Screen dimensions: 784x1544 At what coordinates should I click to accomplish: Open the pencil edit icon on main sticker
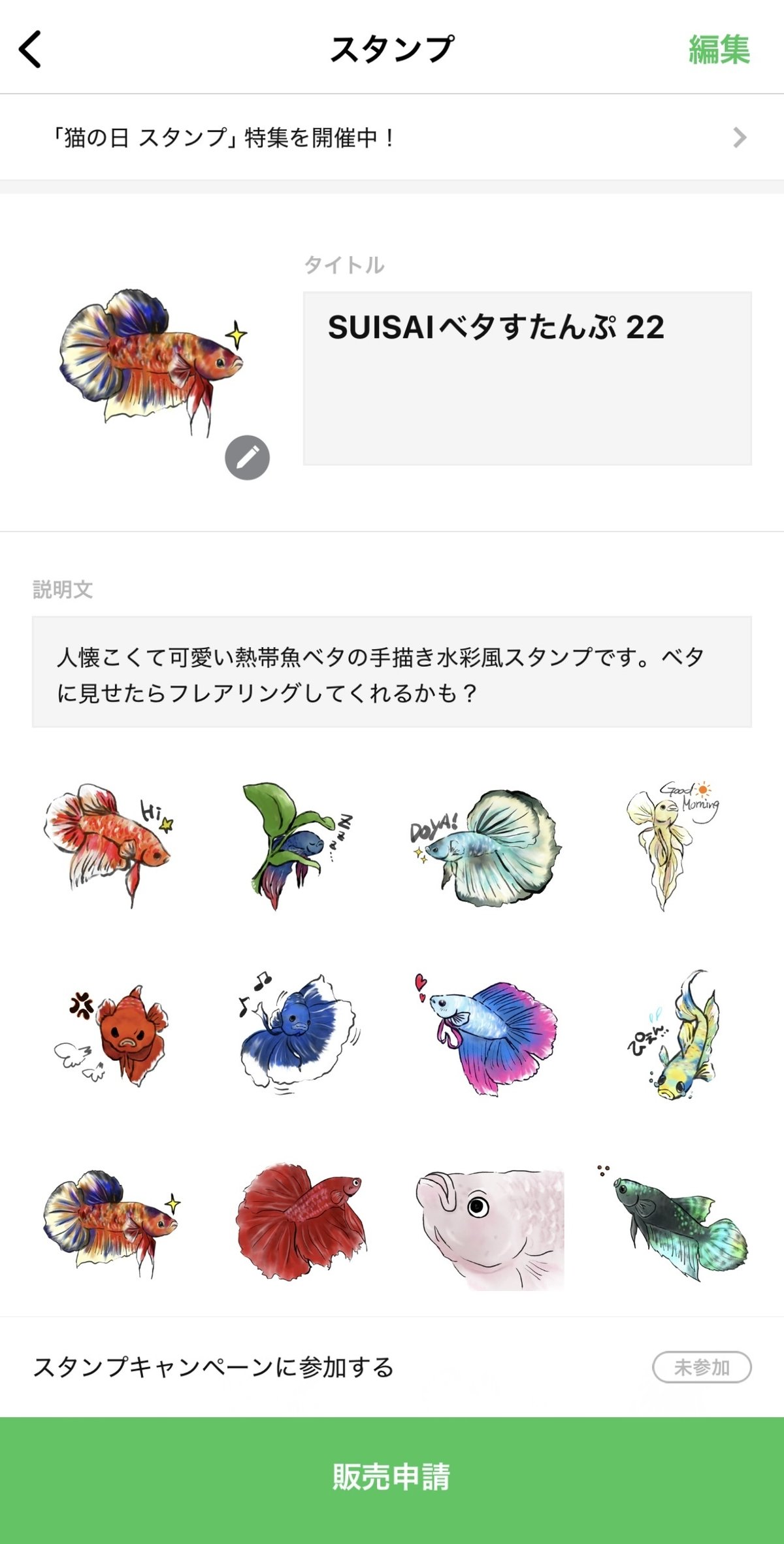coord(247,456)
